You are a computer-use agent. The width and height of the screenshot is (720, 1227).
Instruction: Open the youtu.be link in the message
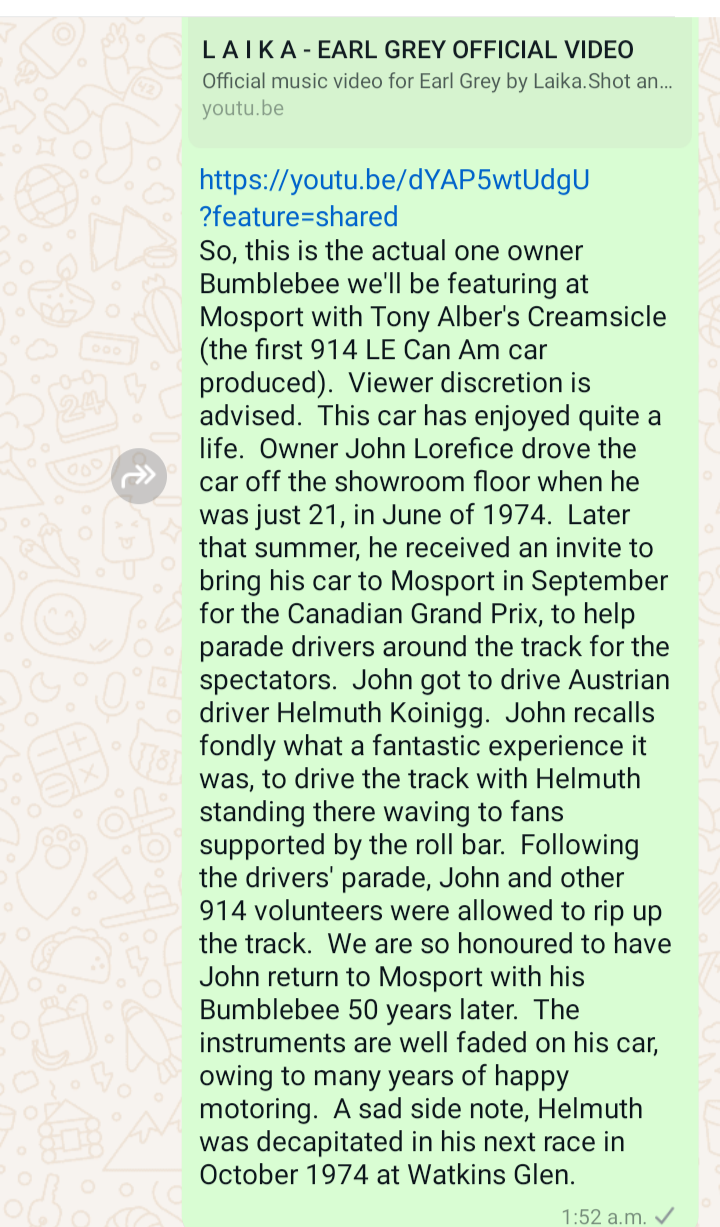(x=394, y=180)
